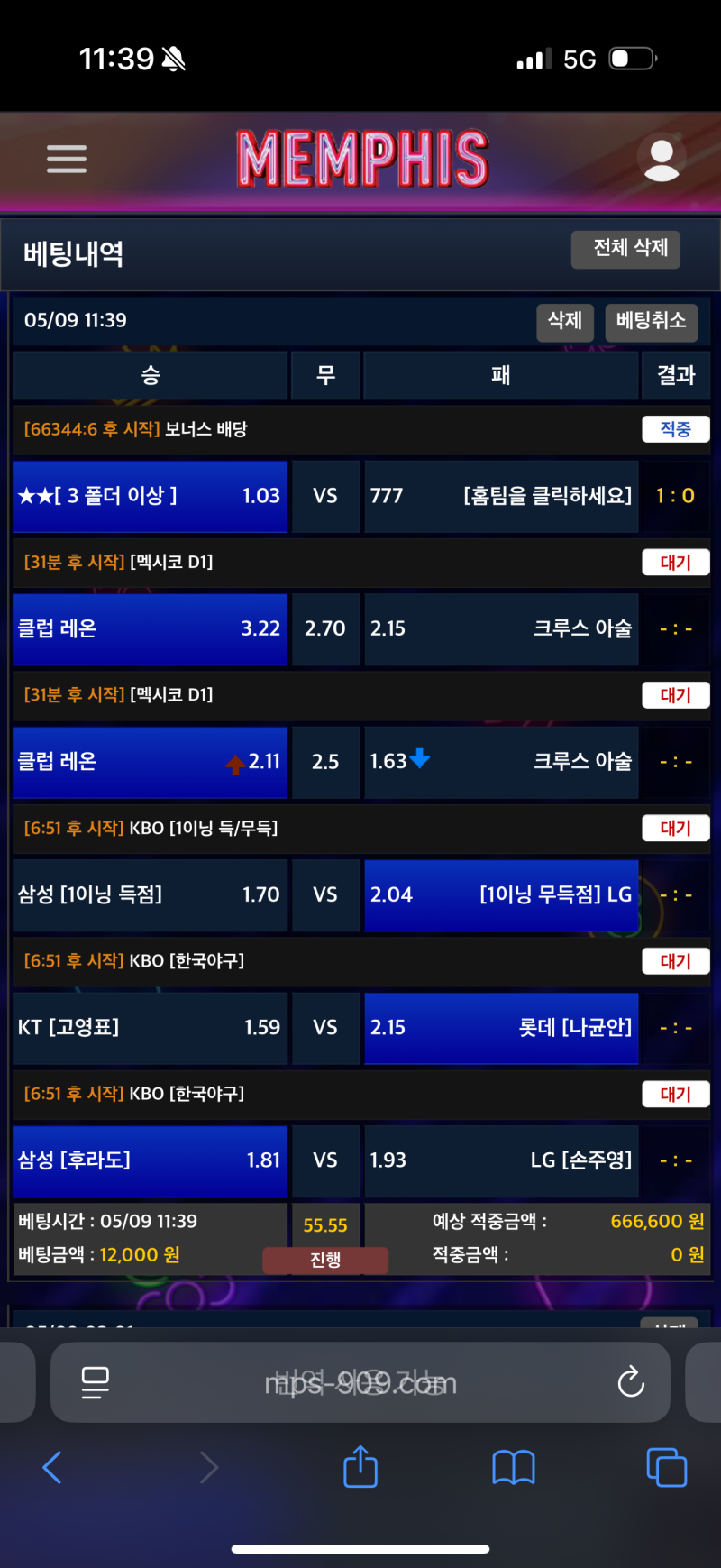
Task: Show open Safari tabs
Action: (666, 1467)
